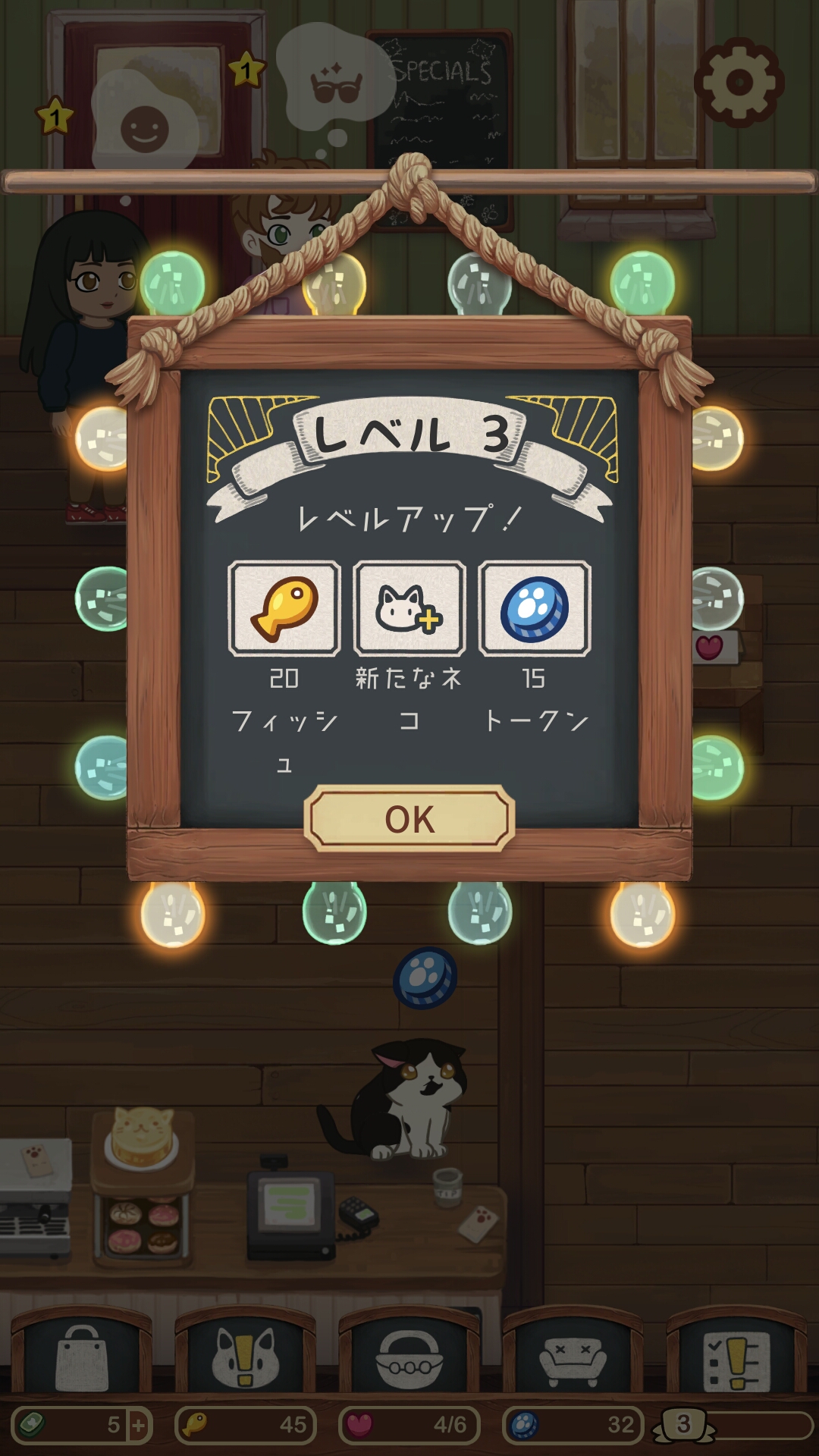Open the cat alert menu
The width and height of the screenshot is (819, 1456).
(x=246, y=1359)
